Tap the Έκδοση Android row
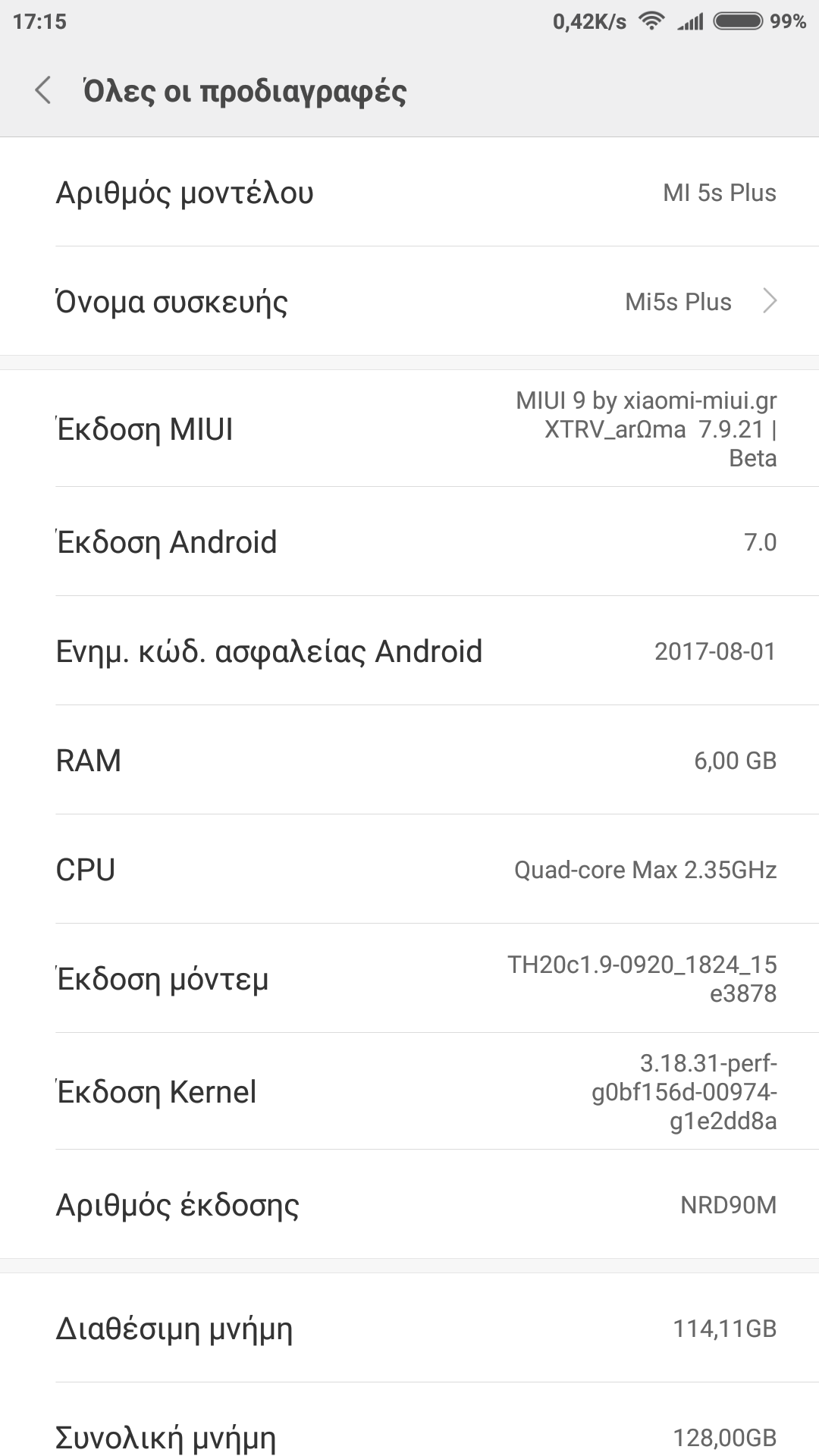The image size is (819, 1456). pos(409,542)
